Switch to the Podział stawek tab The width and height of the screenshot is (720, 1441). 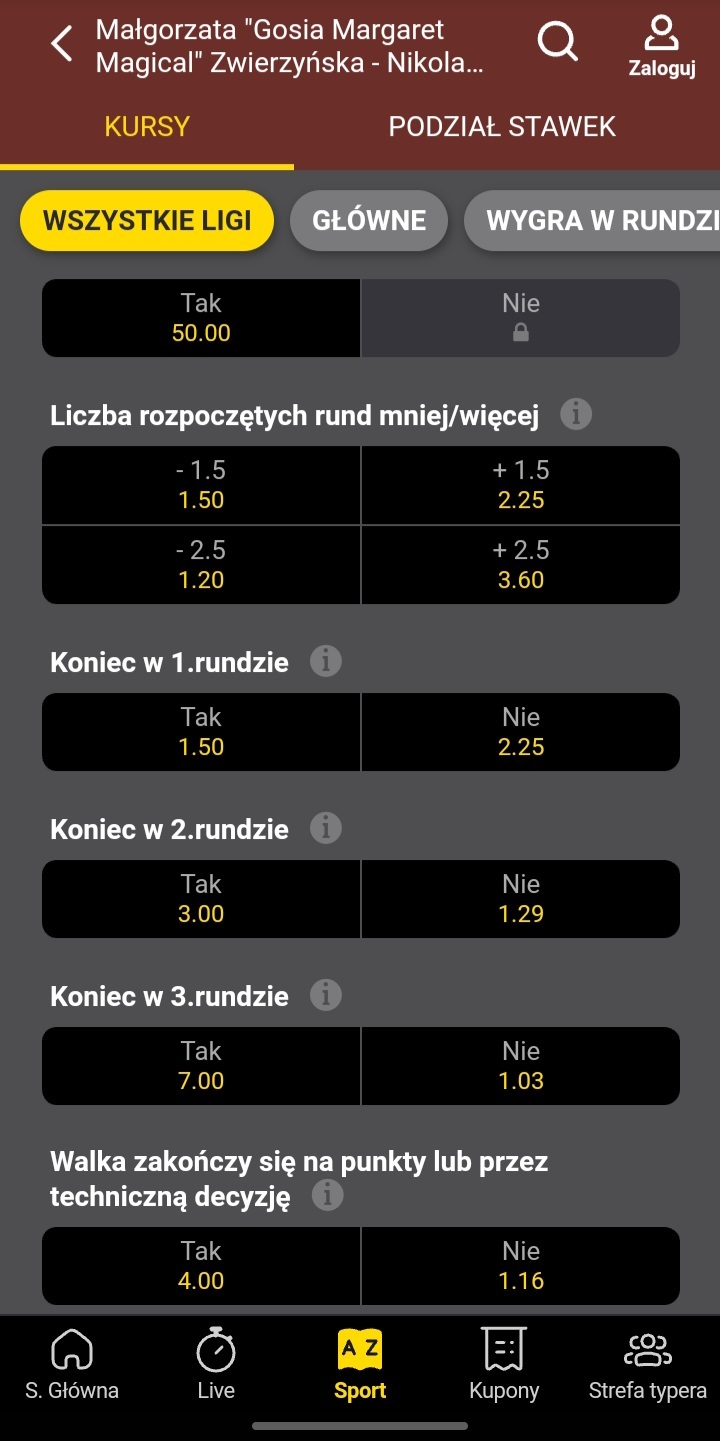(x=502, y=127)
